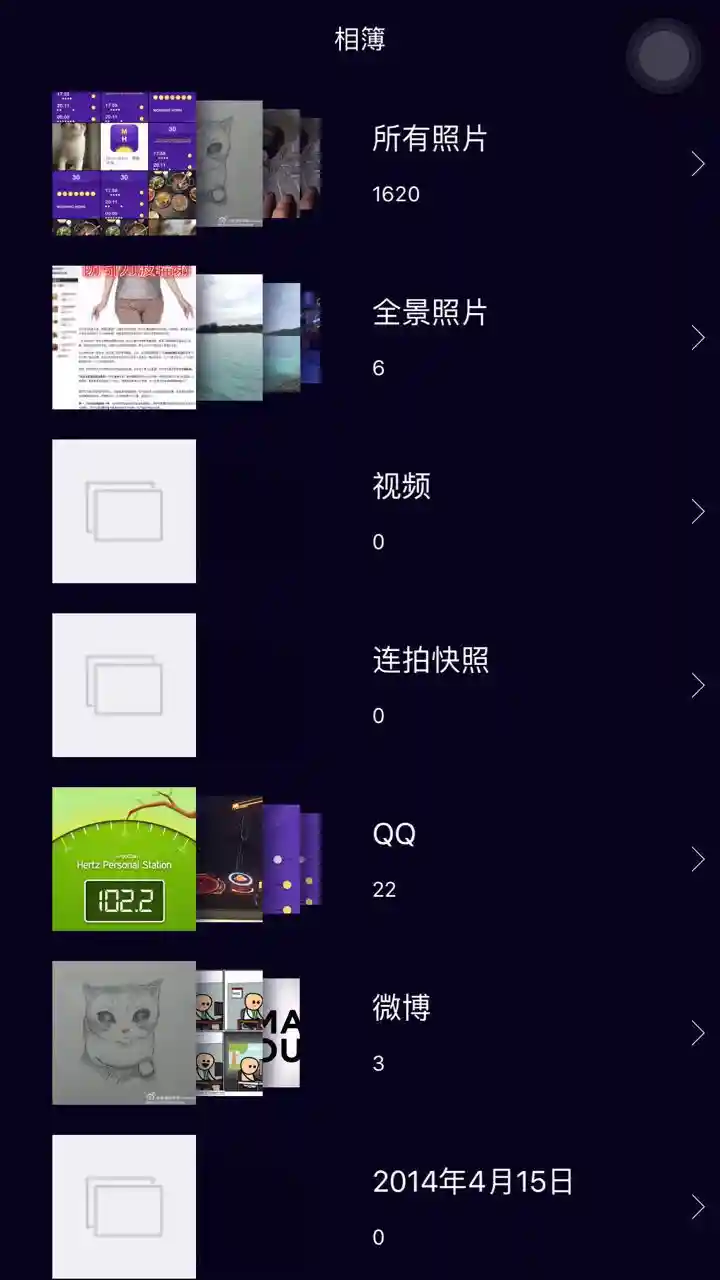720x1280 pixels.
Task: Open the 视频 album
Action: 401,487
